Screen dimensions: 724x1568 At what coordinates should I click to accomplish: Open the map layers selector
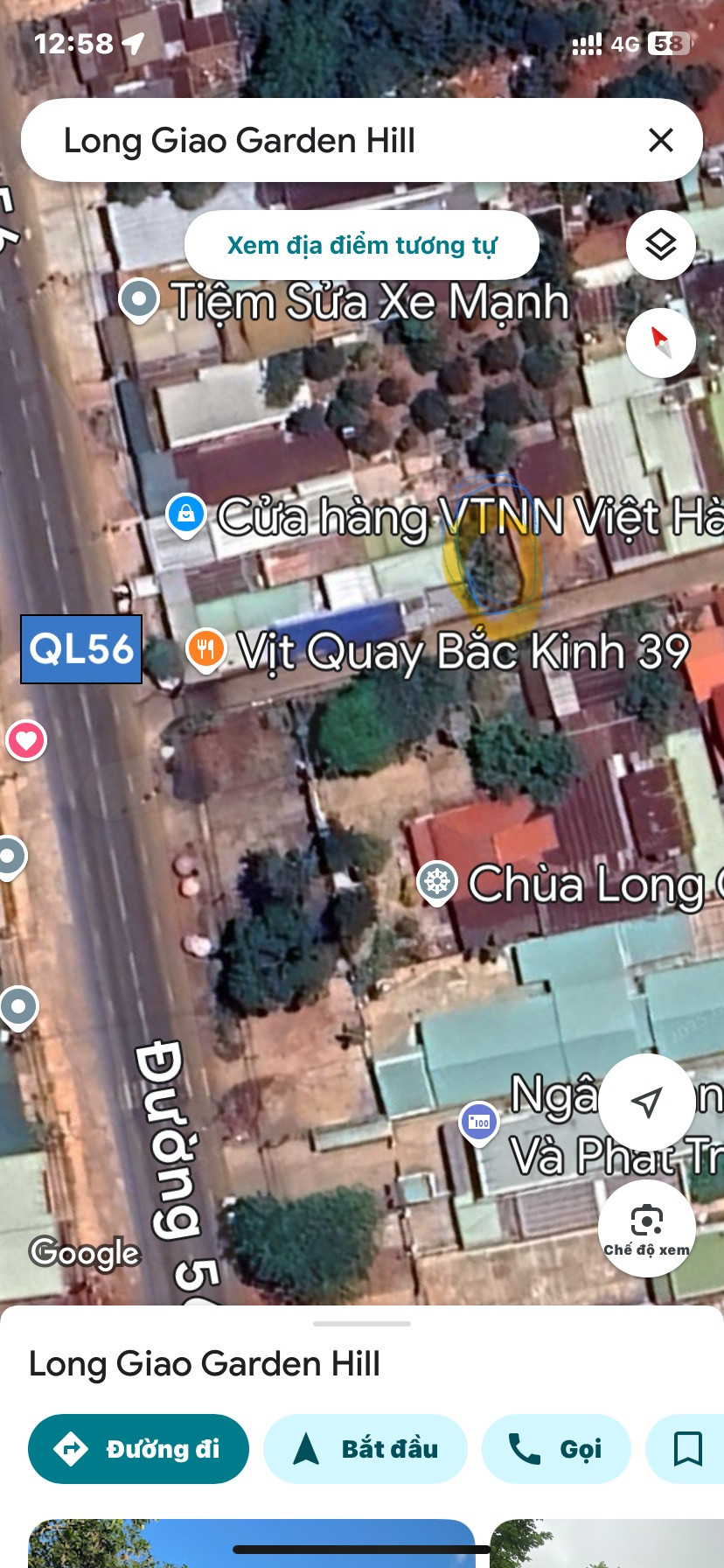click(660, 245)
